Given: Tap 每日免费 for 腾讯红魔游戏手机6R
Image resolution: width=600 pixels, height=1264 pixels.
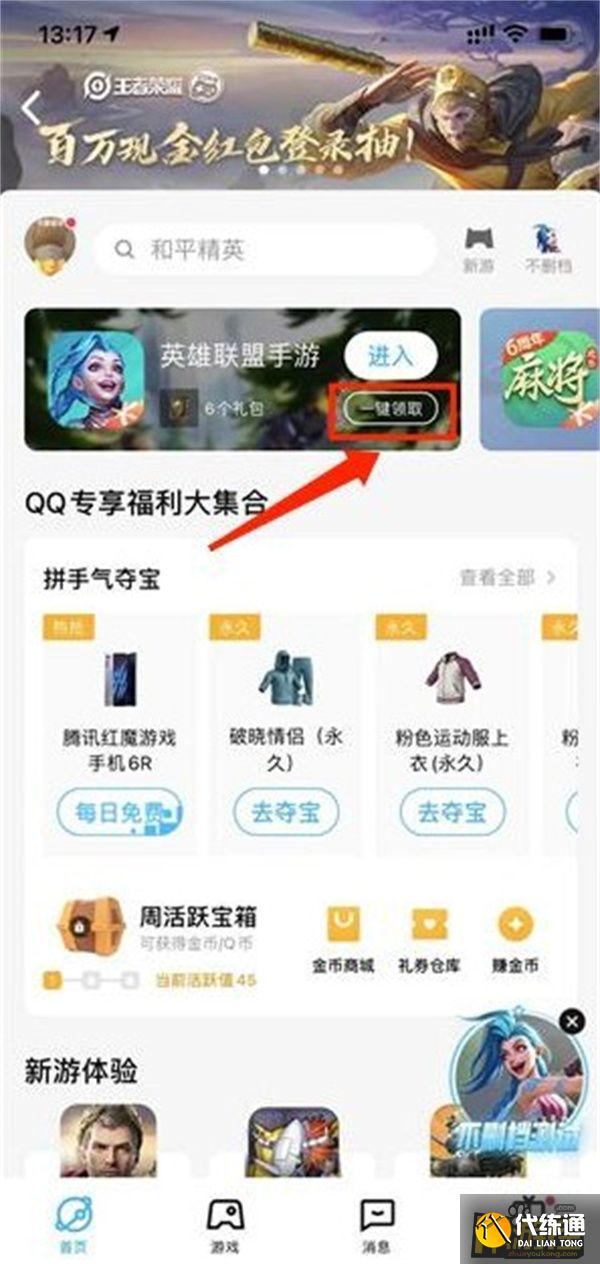Looking at the screenshot, I should tap(119, 812).
